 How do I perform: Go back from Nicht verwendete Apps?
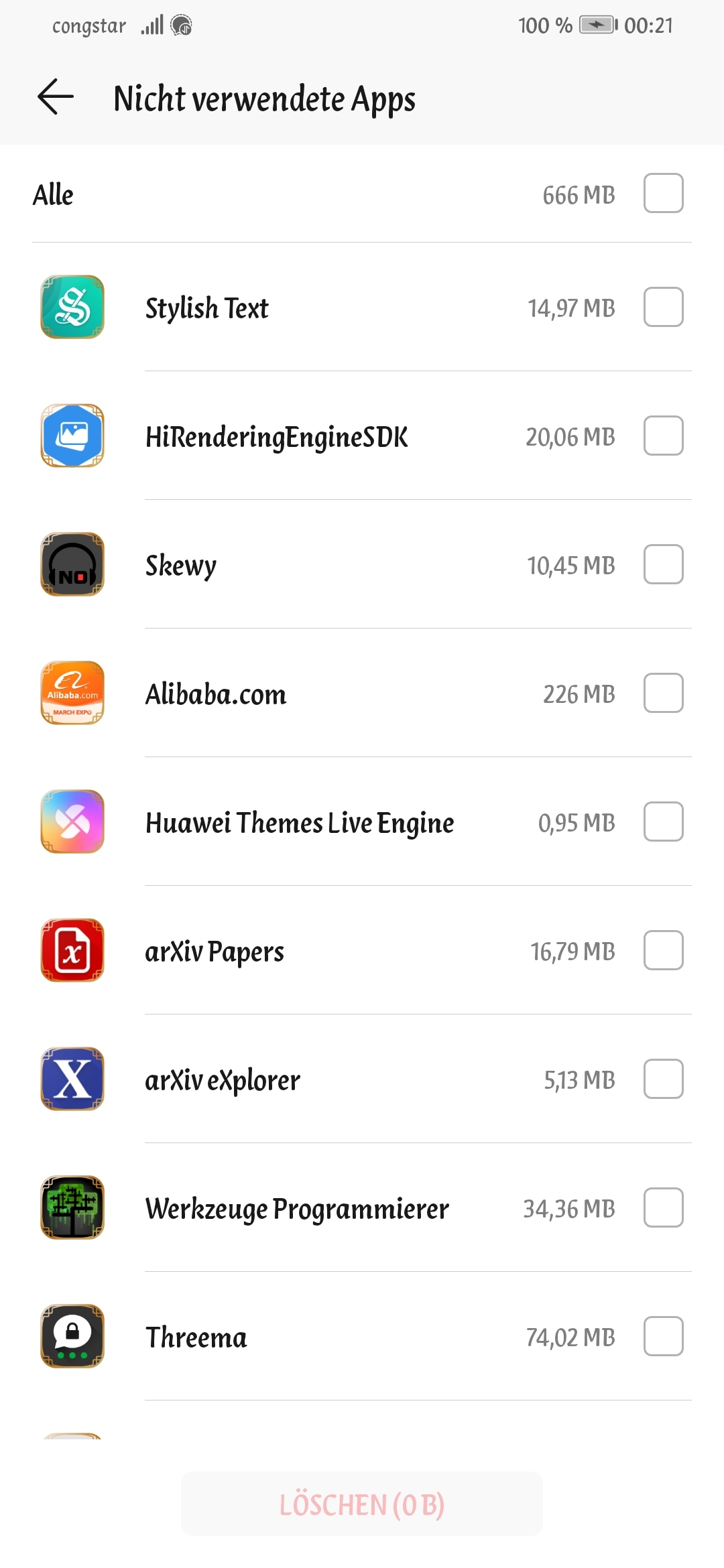(56, 97)
